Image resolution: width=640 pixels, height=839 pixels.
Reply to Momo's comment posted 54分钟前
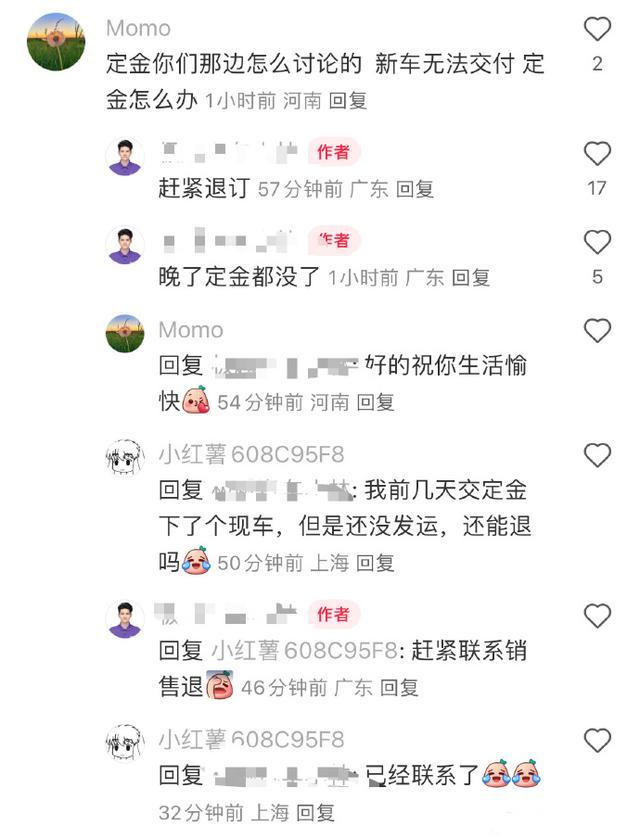click(376, 402)
